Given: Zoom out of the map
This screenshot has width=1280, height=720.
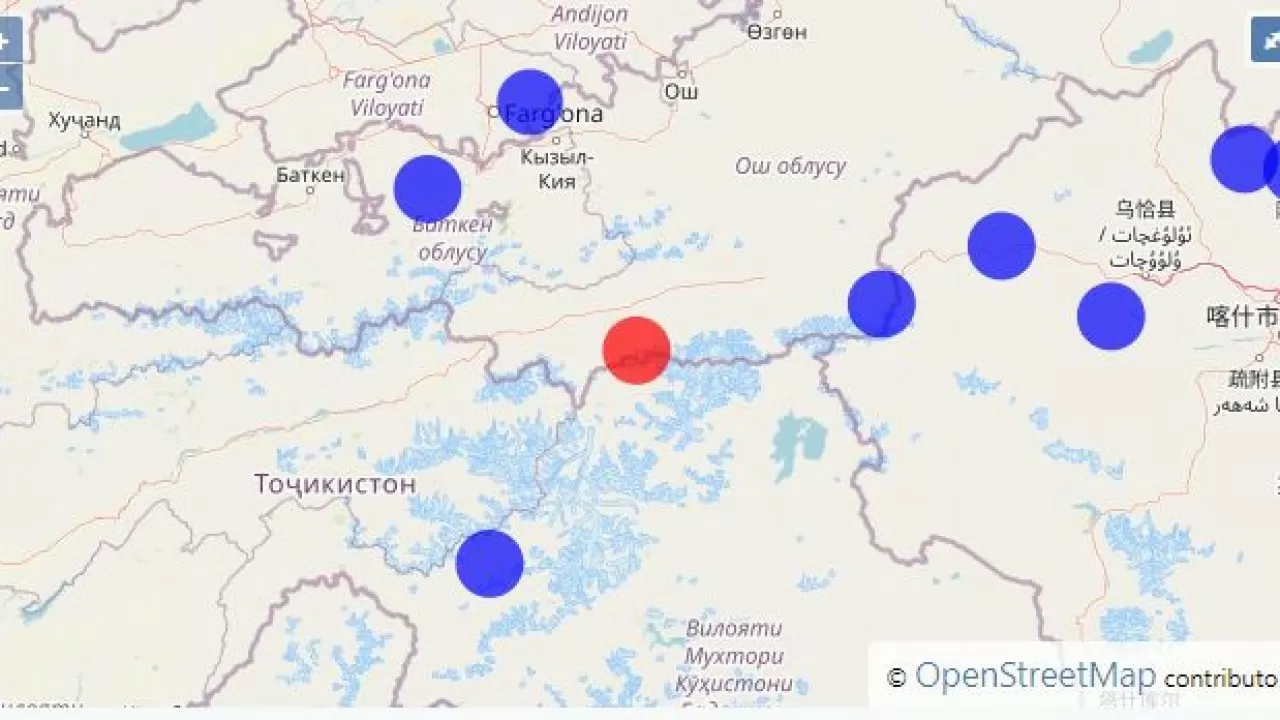Looking at the screenshot, I should click(6, 90).
